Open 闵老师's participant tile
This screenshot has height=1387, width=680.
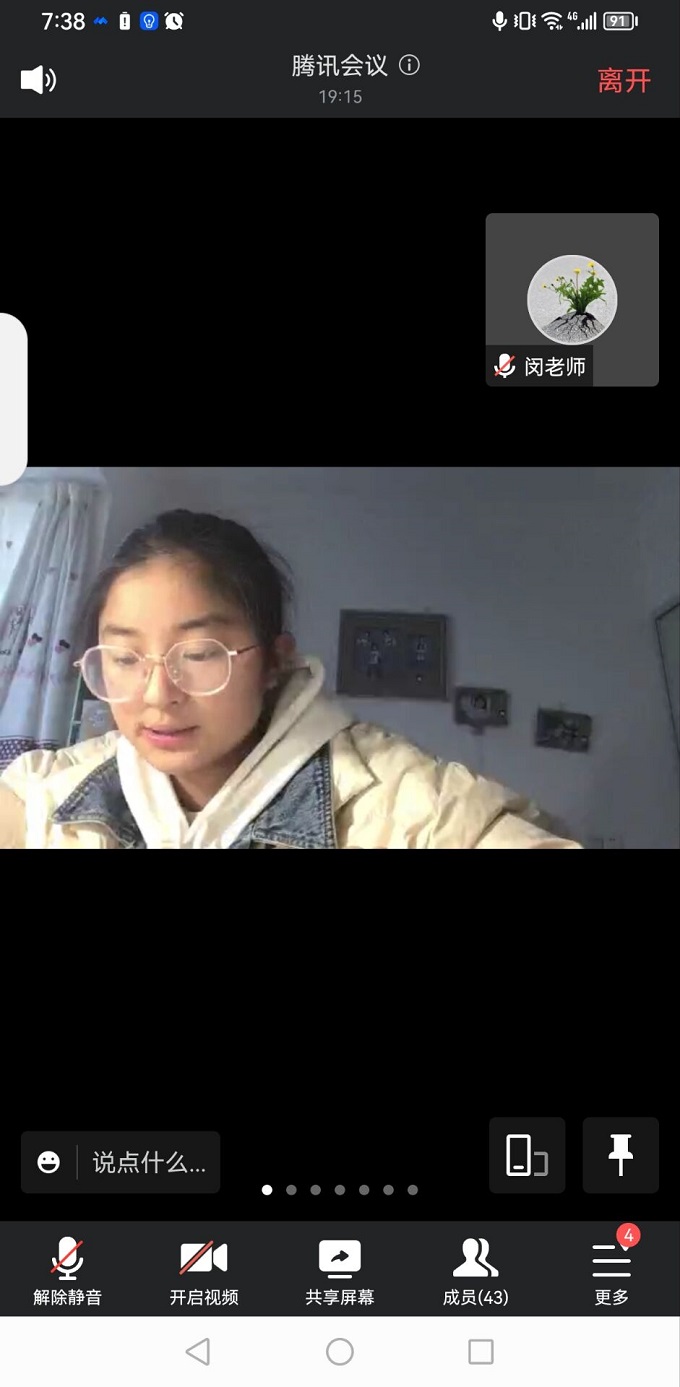click(x=572, y=299)
